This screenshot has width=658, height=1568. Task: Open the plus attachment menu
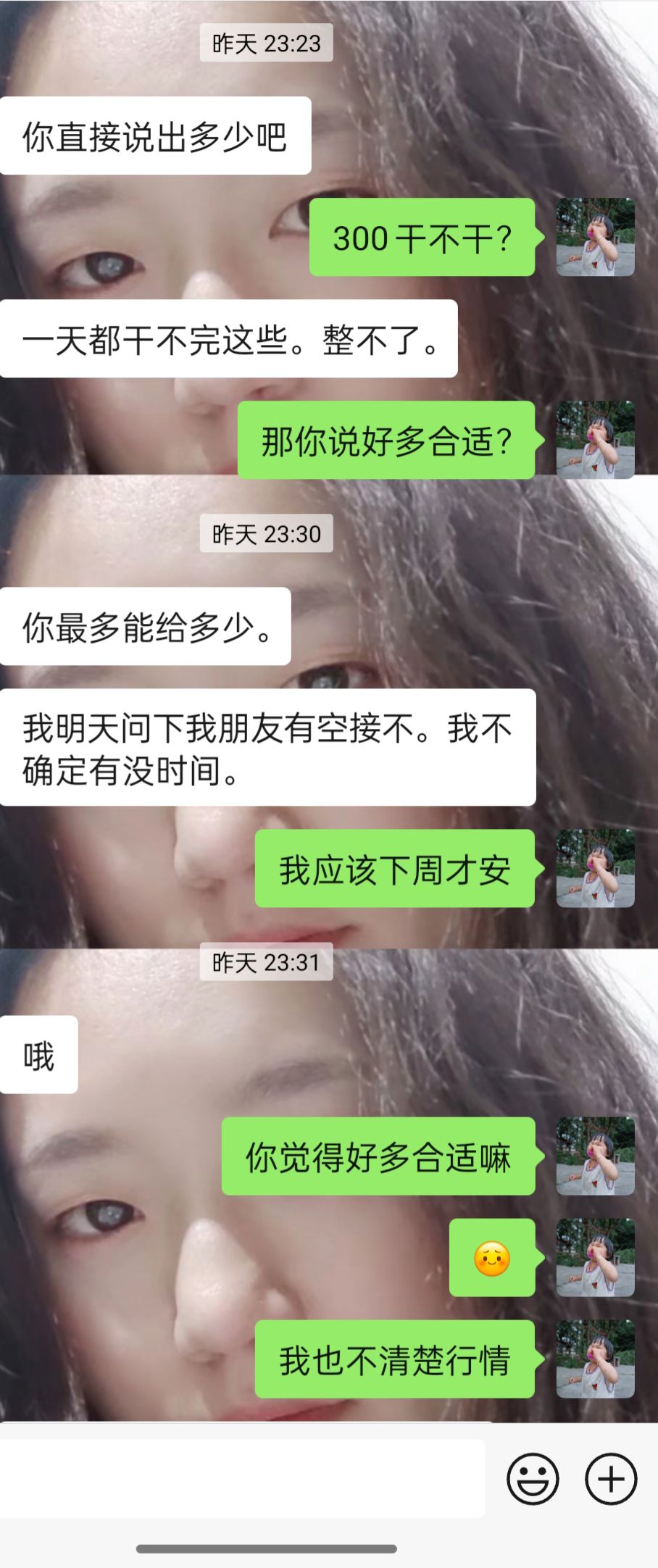pyautogui.click(x=611, y=1479)
